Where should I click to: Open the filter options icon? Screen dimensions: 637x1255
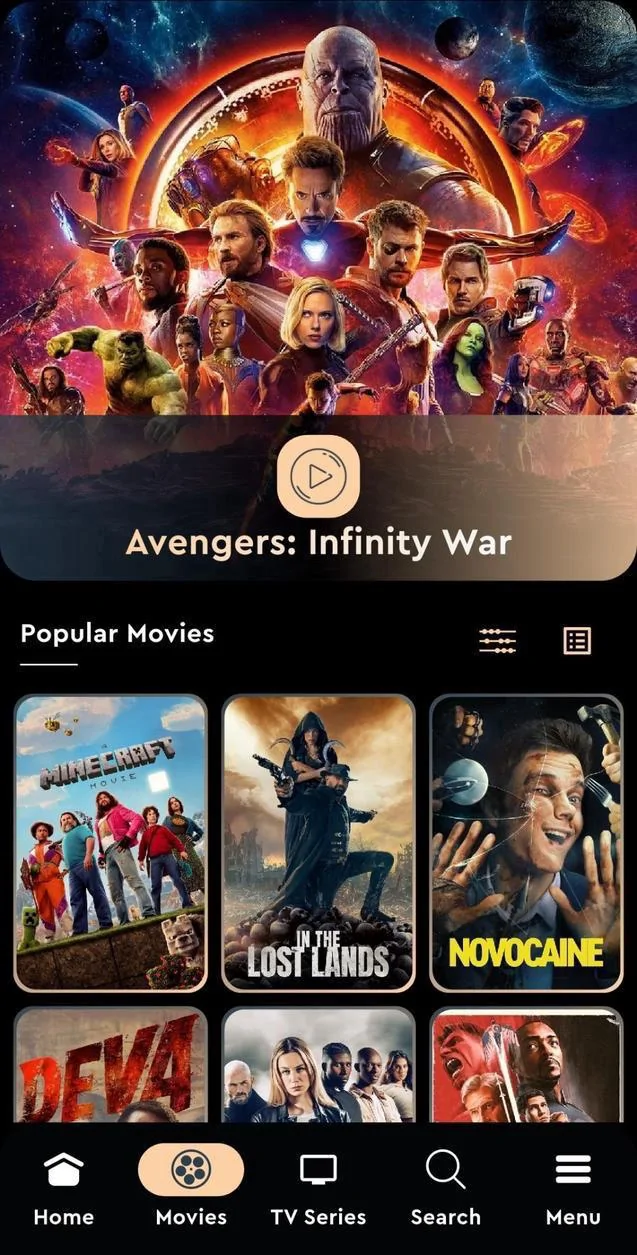[497, 640]
